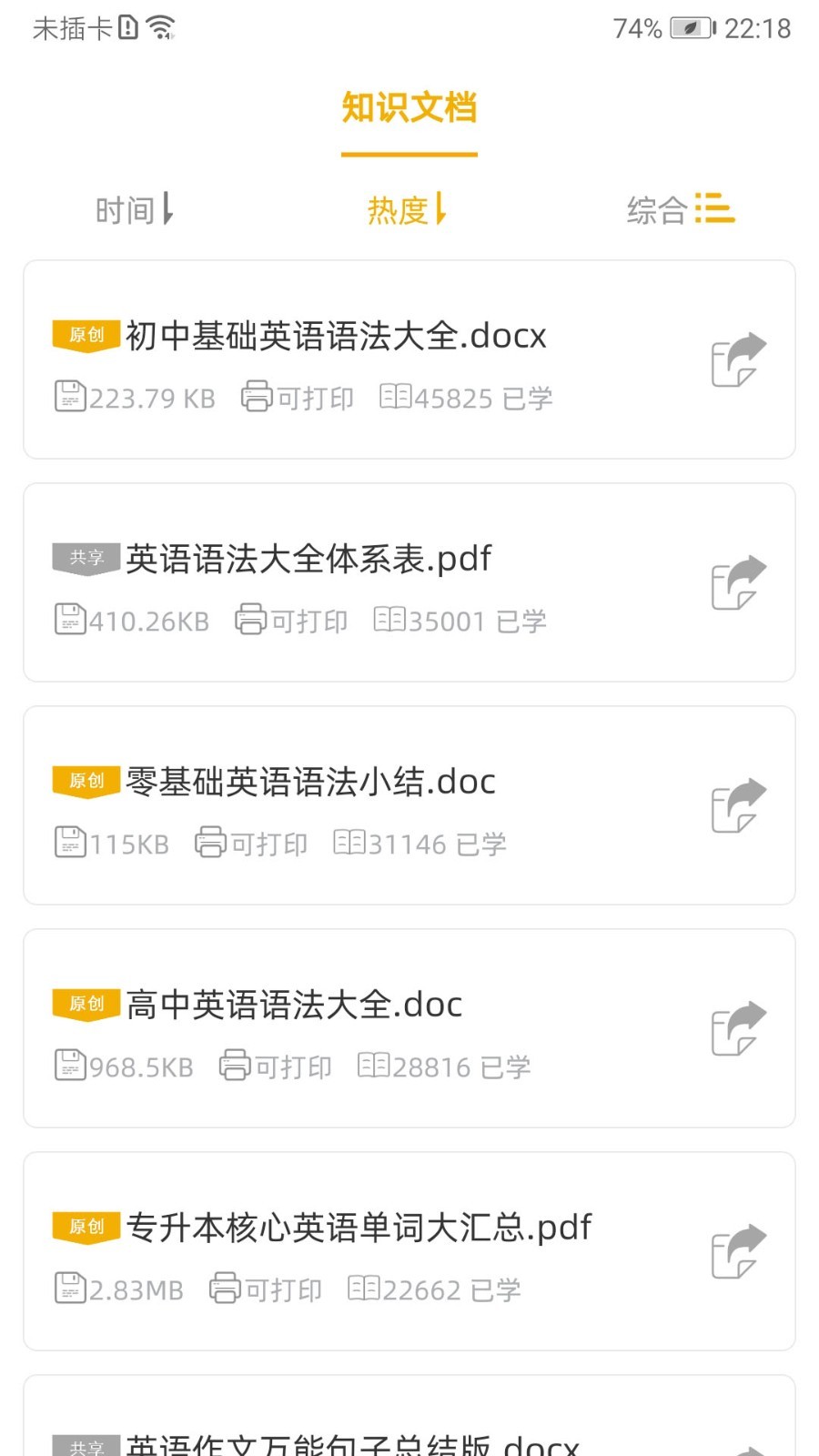Tap the share icon on 零基础英语语法小结.doc
Screen dimensions: 819x1456
coord(737,806)
